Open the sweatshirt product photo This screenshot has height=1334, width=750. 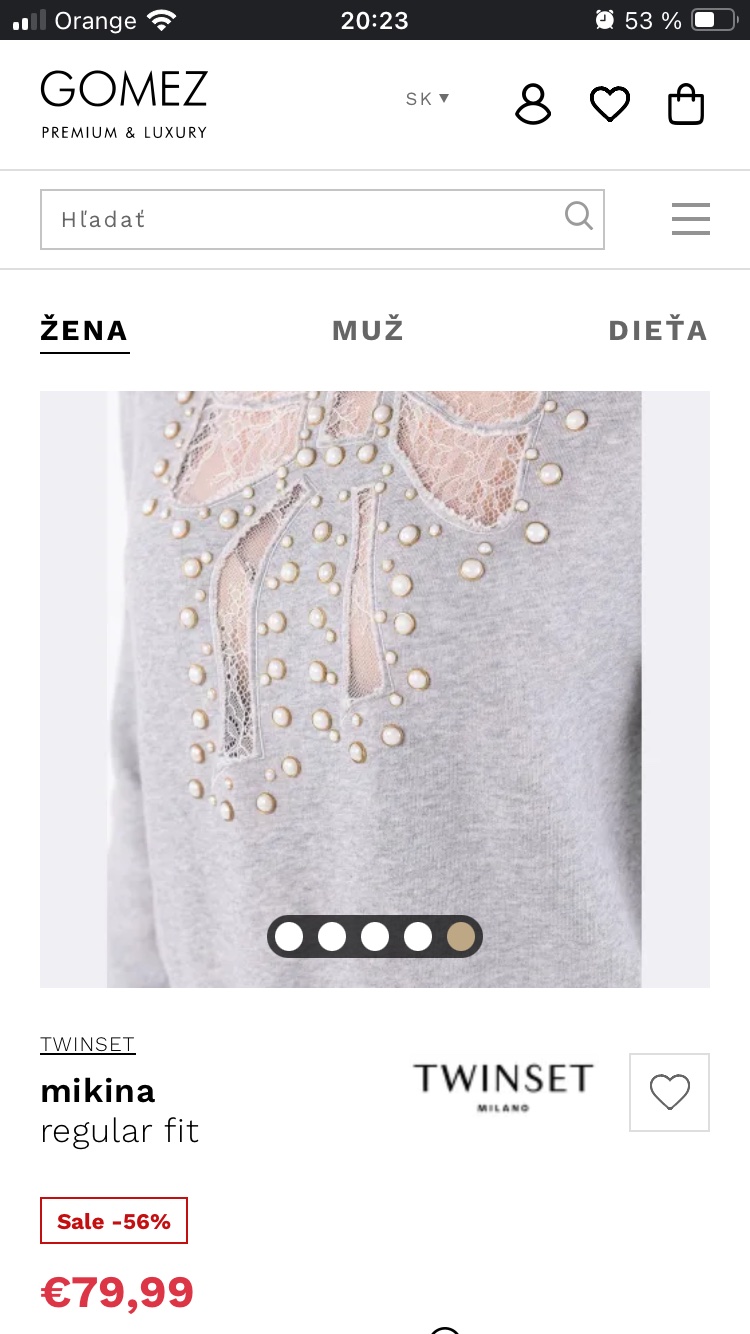tap(375, 650)
